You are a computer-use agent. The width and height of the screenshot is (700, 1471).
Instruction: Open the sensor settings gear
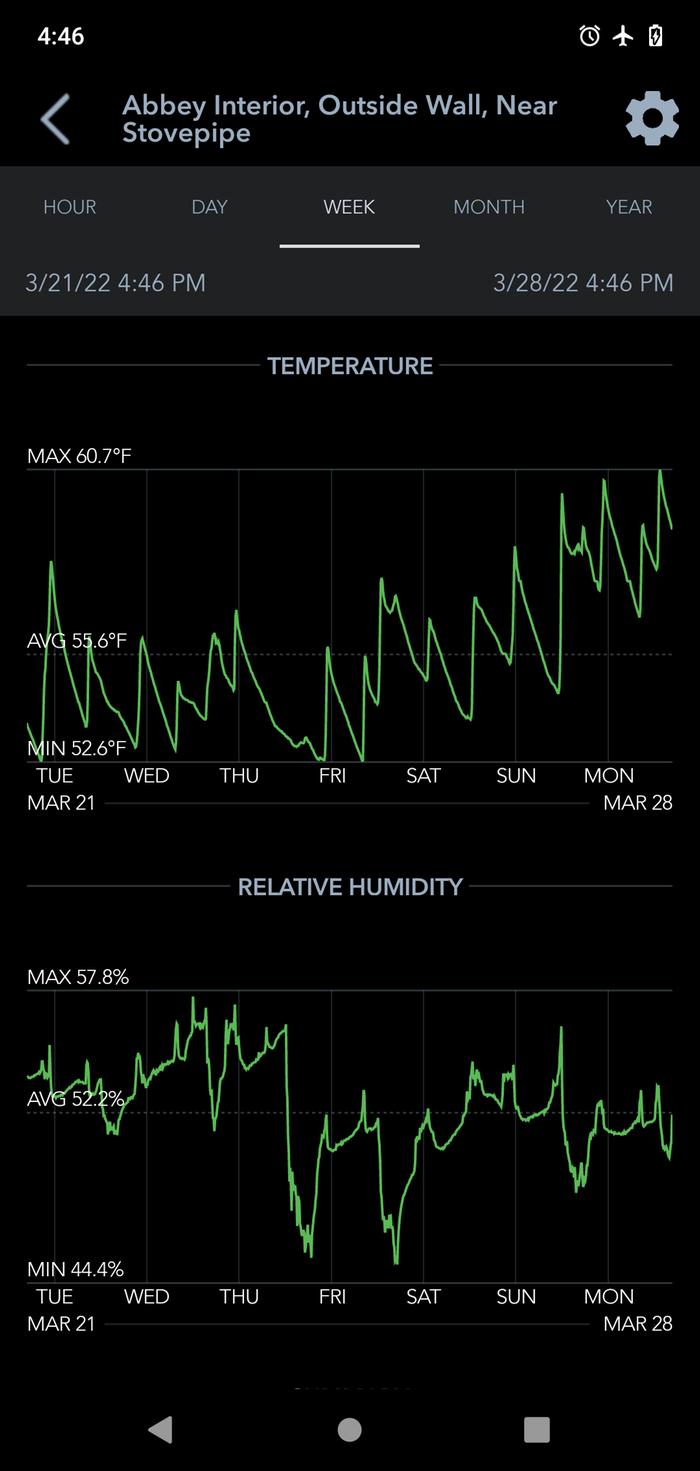click(x=652, y=119)
